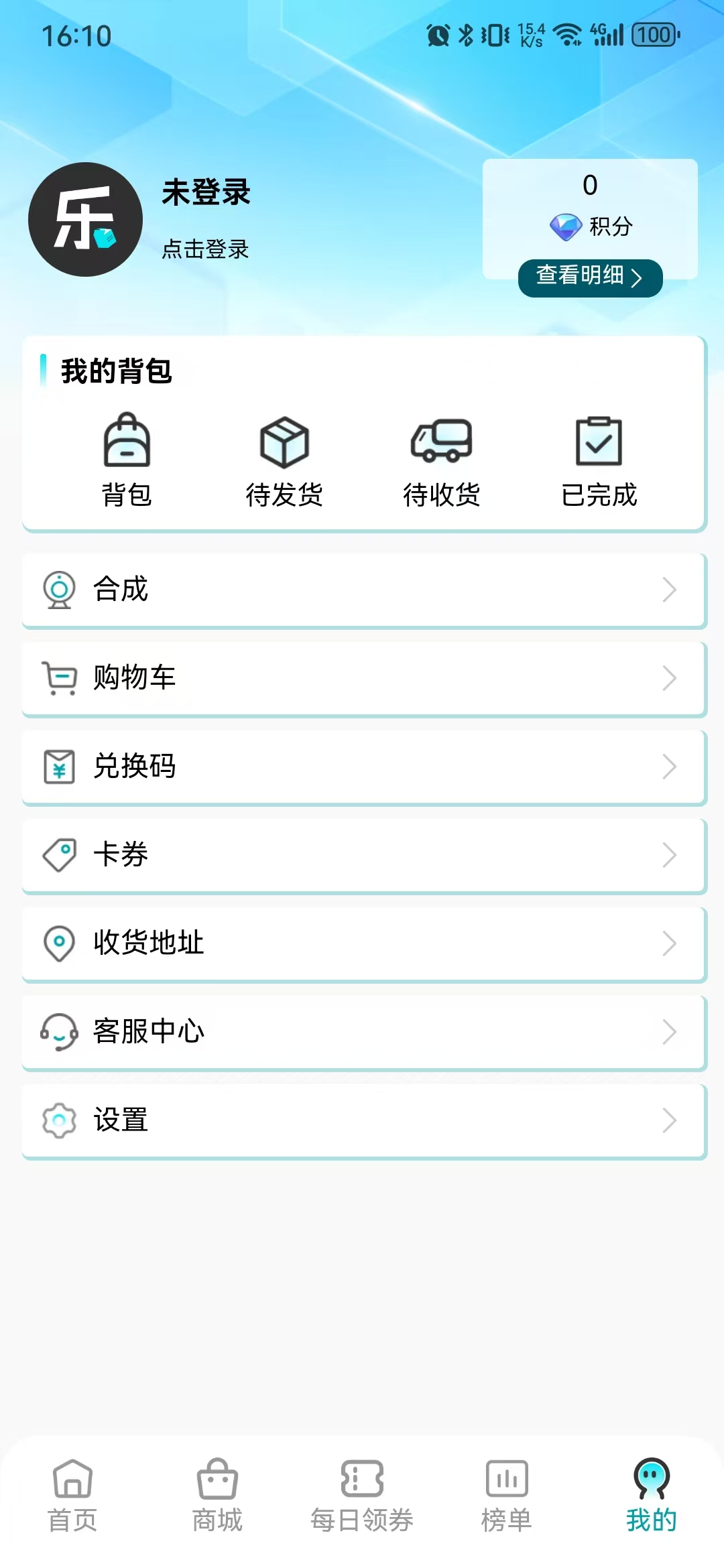Viewport: 724px width, 1568px height.
Task: Switch to the 榜单 tab
Action: coord(507,1496)
